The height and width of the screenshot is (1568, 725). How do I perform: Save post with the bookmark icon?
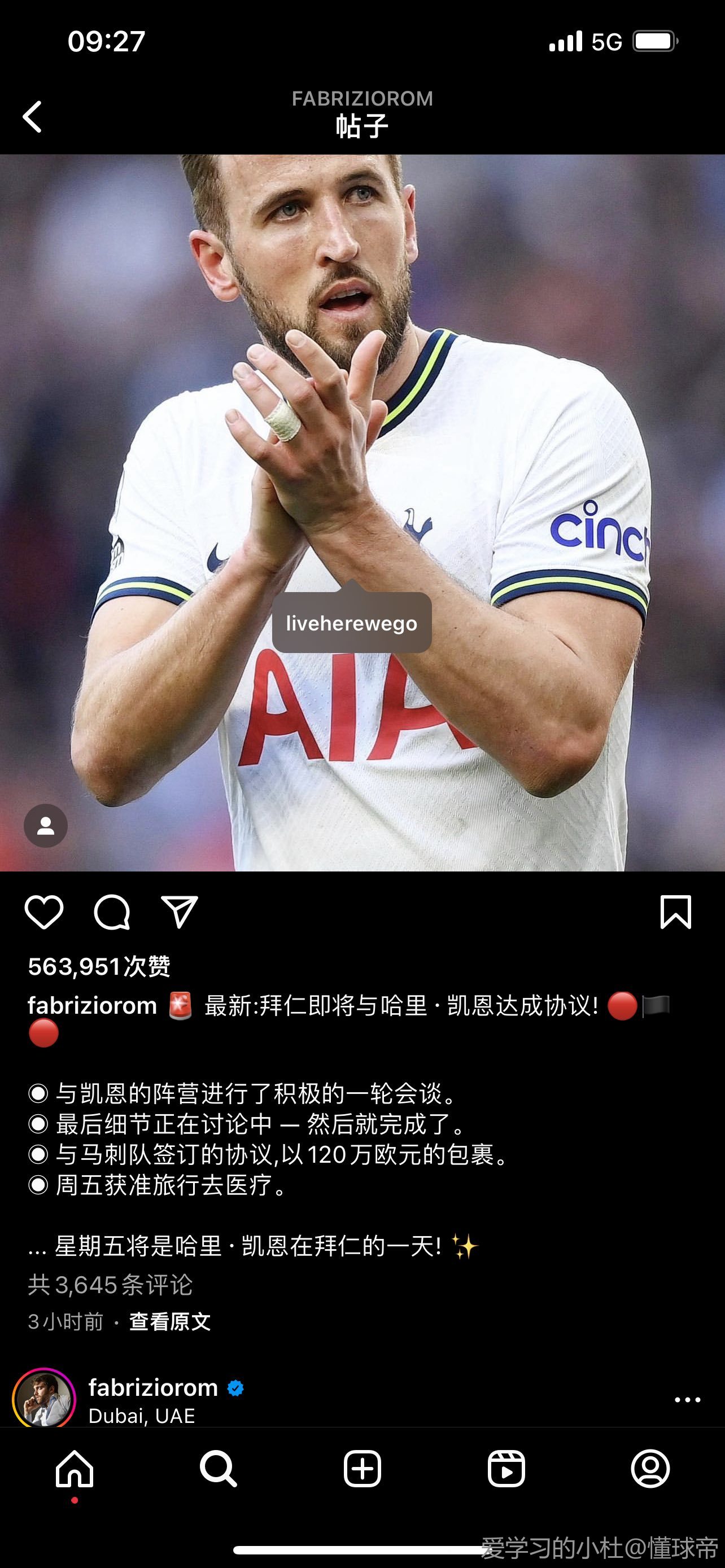(x=676, y=912)
